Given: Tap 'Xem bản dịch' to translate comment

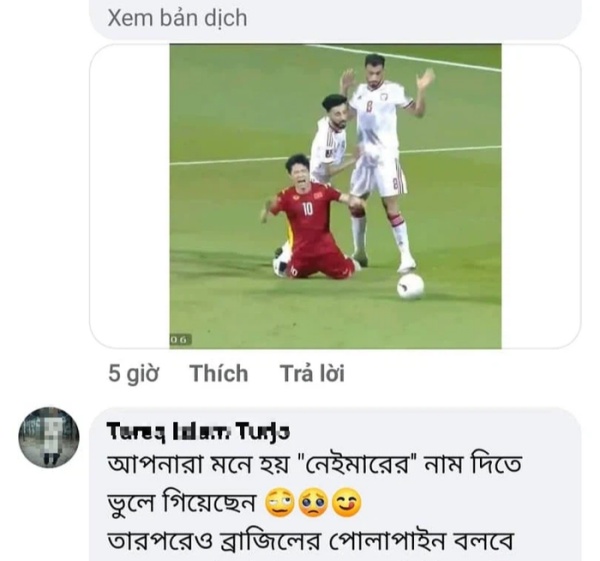Looking at the screenshot, I should tap(176, 18).
